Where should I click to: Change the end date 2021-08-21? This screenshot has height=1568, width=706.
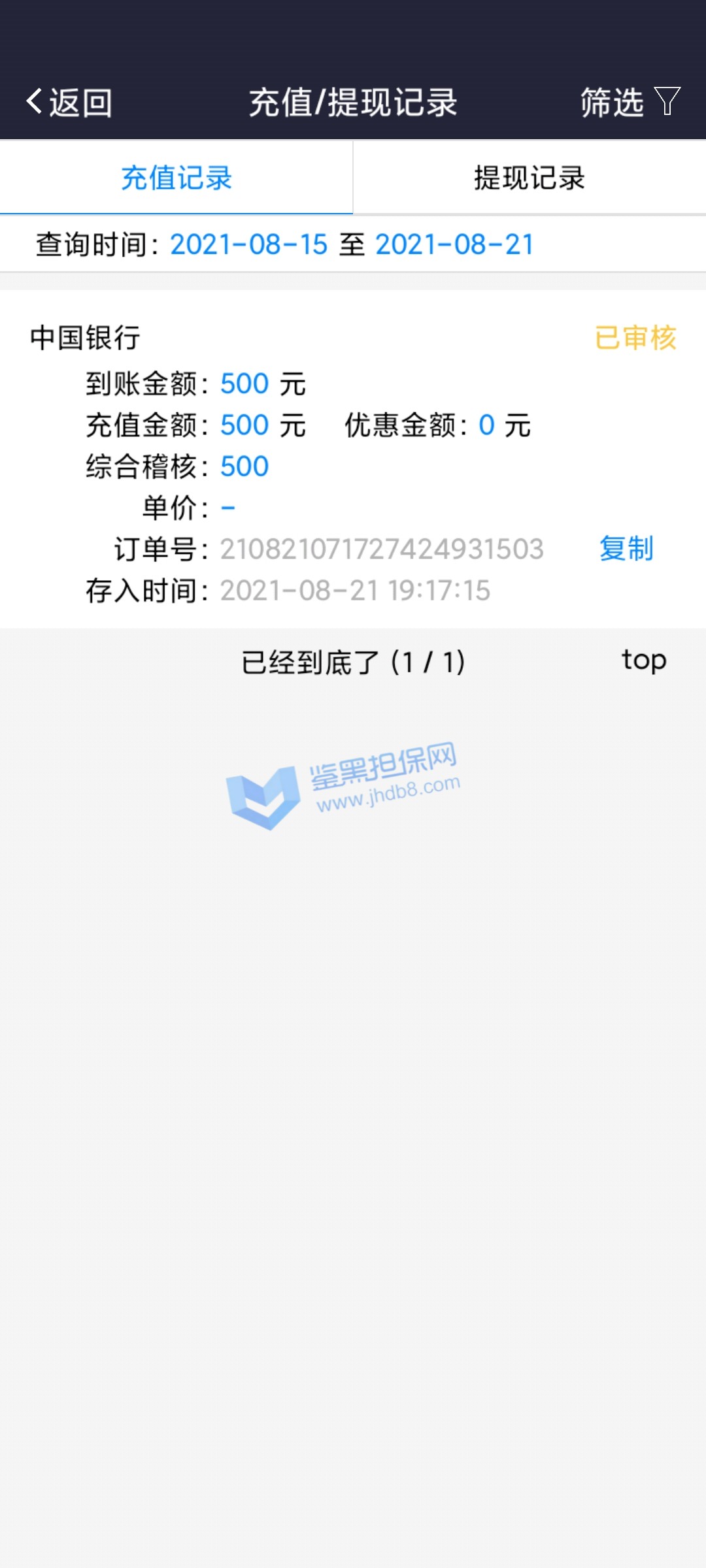pyautogui.click(x=454, y=245)
